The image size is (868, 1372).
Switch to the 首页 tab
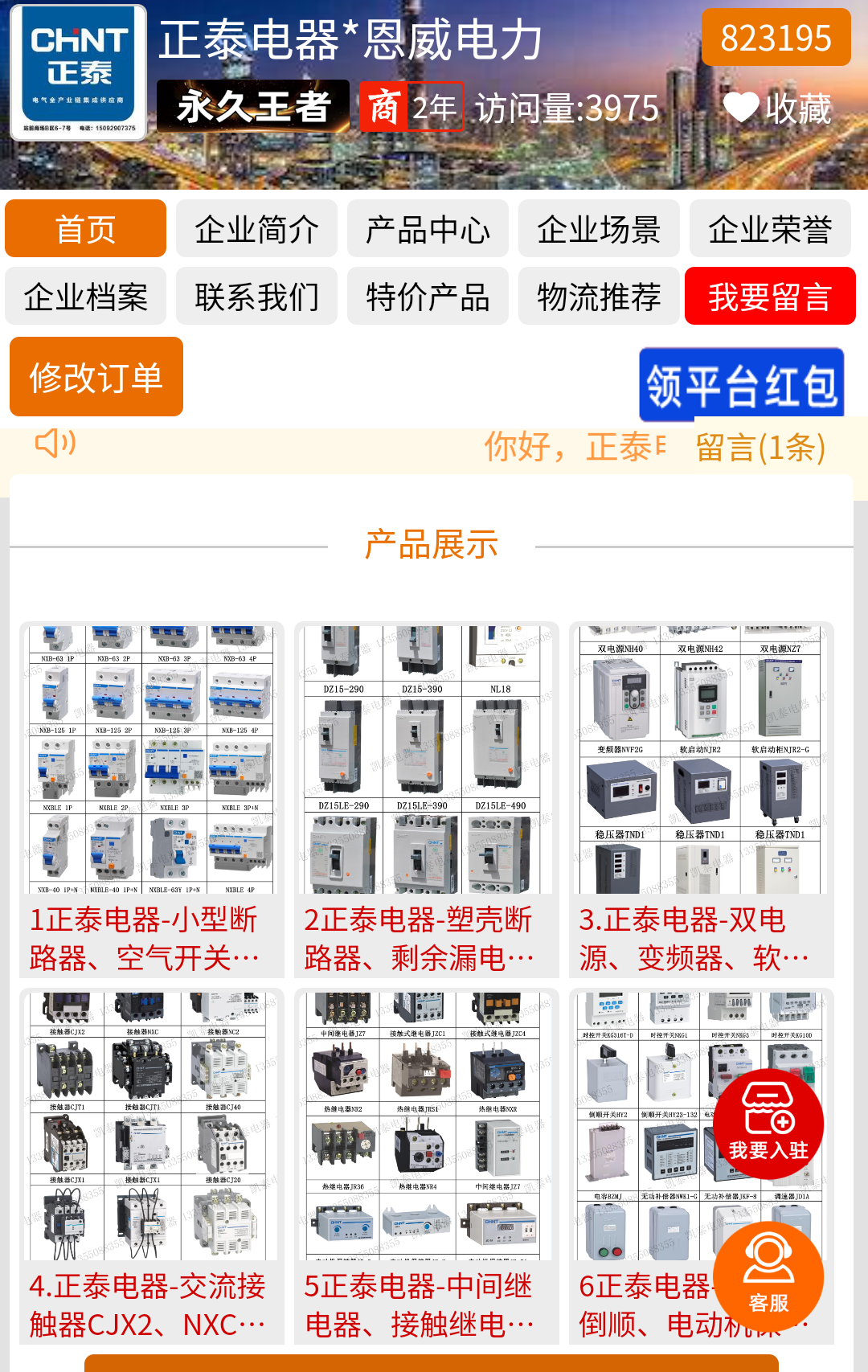pyautogui.click(x=85, y=229)
